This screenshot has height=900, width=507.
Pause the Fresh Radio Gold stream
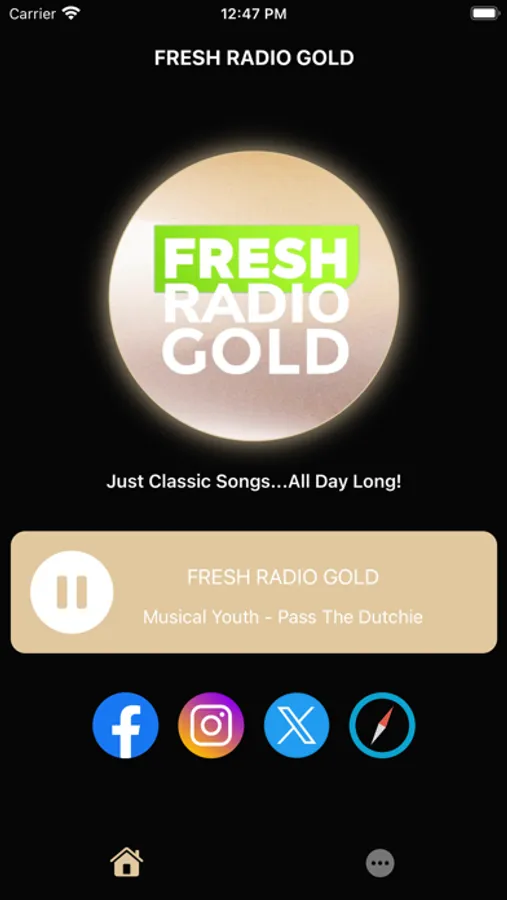[x=72, y=592]
